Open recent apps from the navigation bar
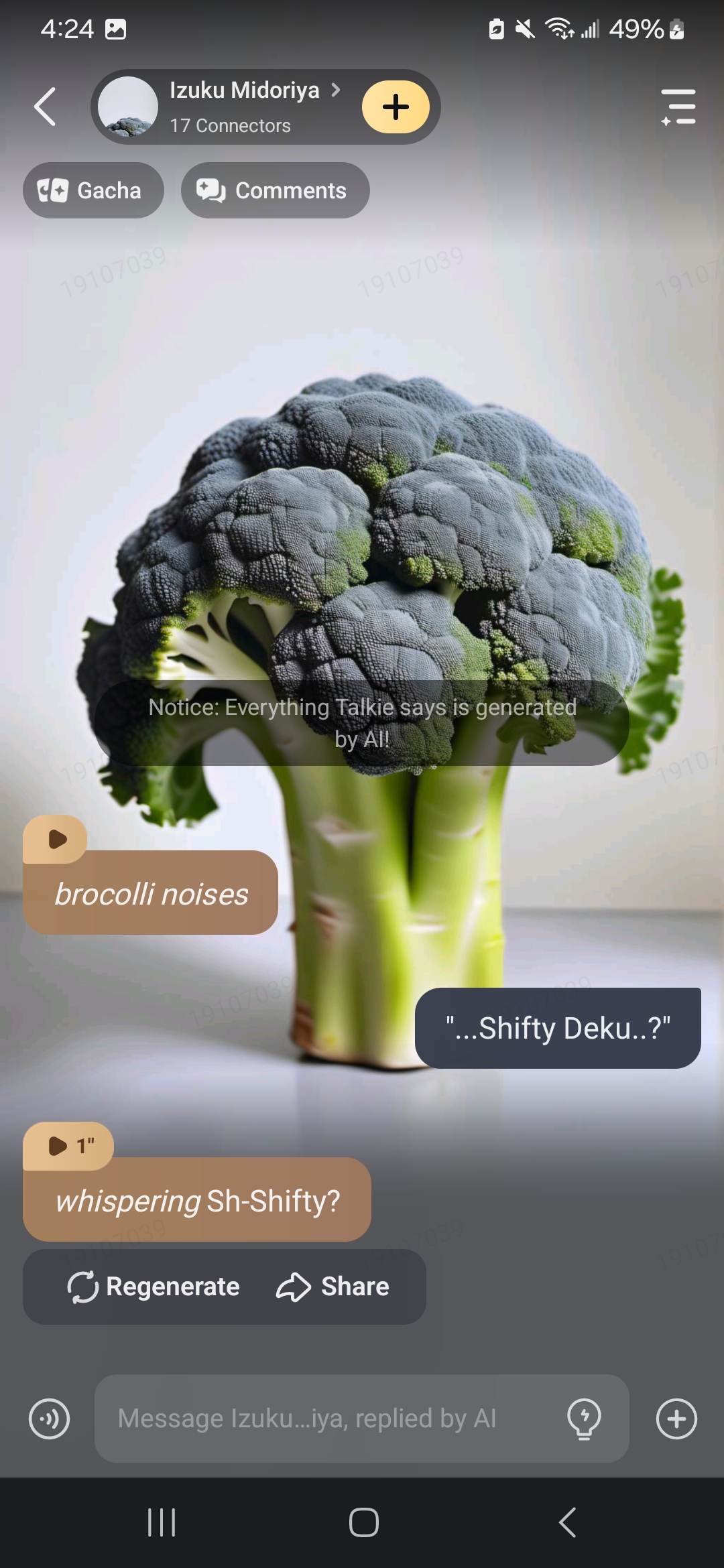Screen dimensions: 724x1568 point(162,1522)
